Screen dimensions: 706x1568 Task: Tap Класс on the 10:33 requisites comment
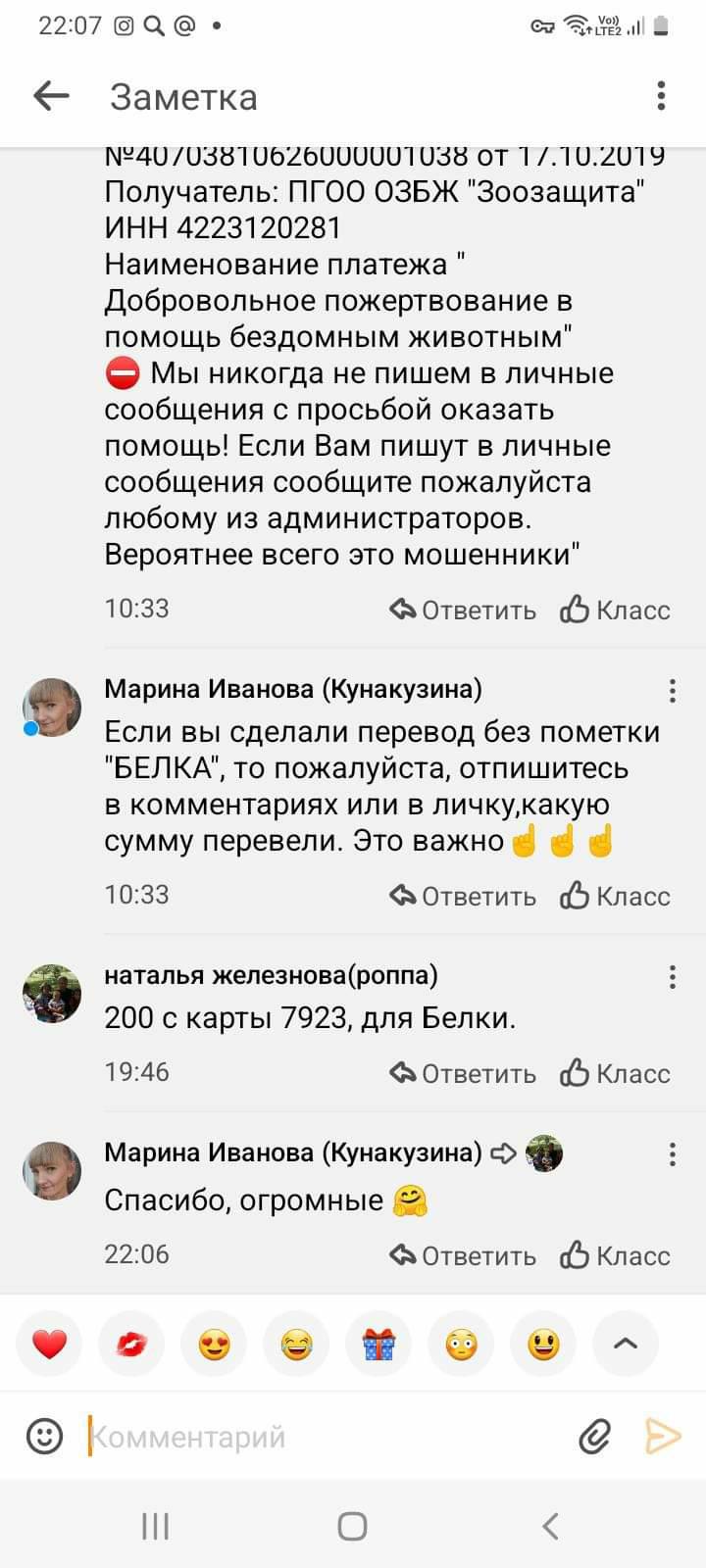(x=615, y=610)
